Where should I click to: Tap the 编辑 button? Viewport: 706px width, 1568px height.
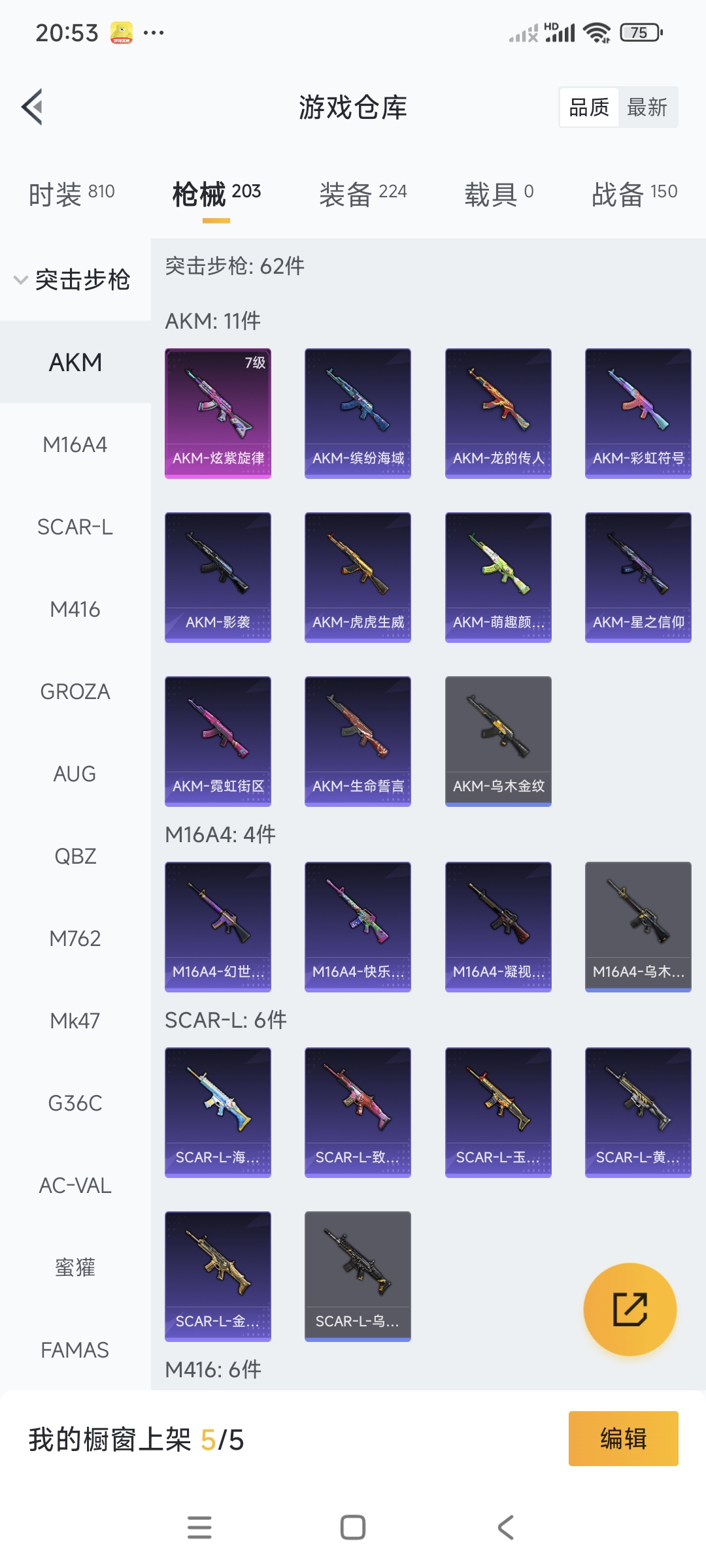[623, 1439]
